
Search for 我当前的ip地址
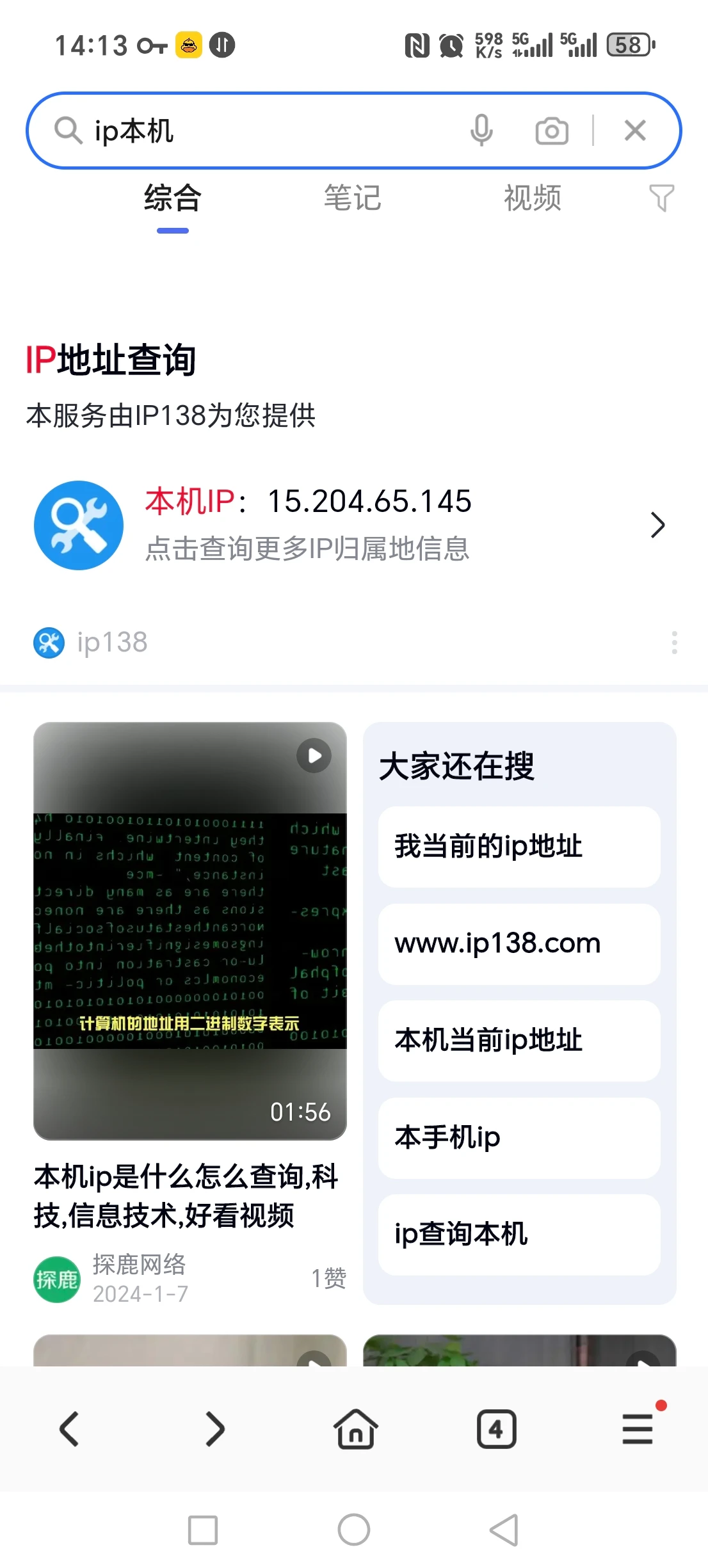pos(518,847)
